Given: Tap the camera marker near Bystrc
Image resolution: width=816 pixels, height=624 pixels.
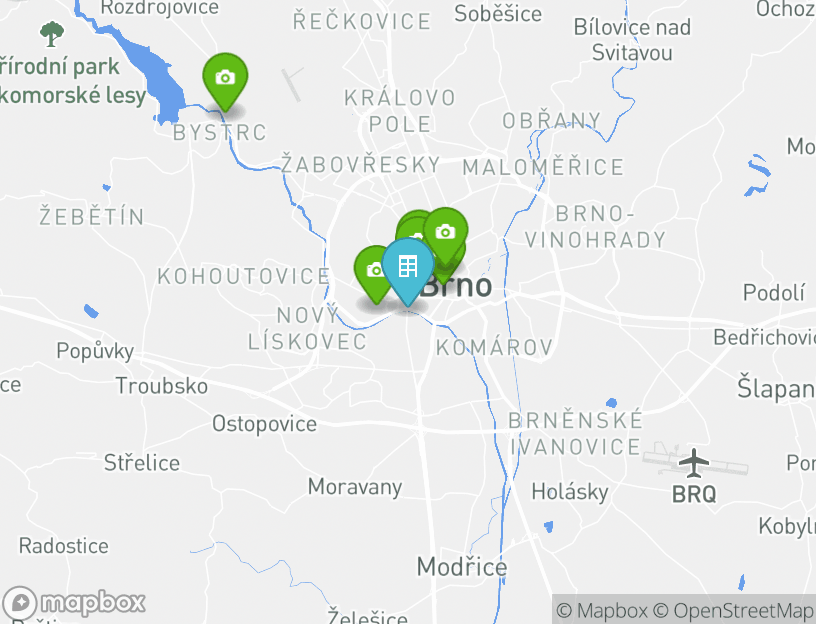Looking at the screenshot, I should point(225,78).
